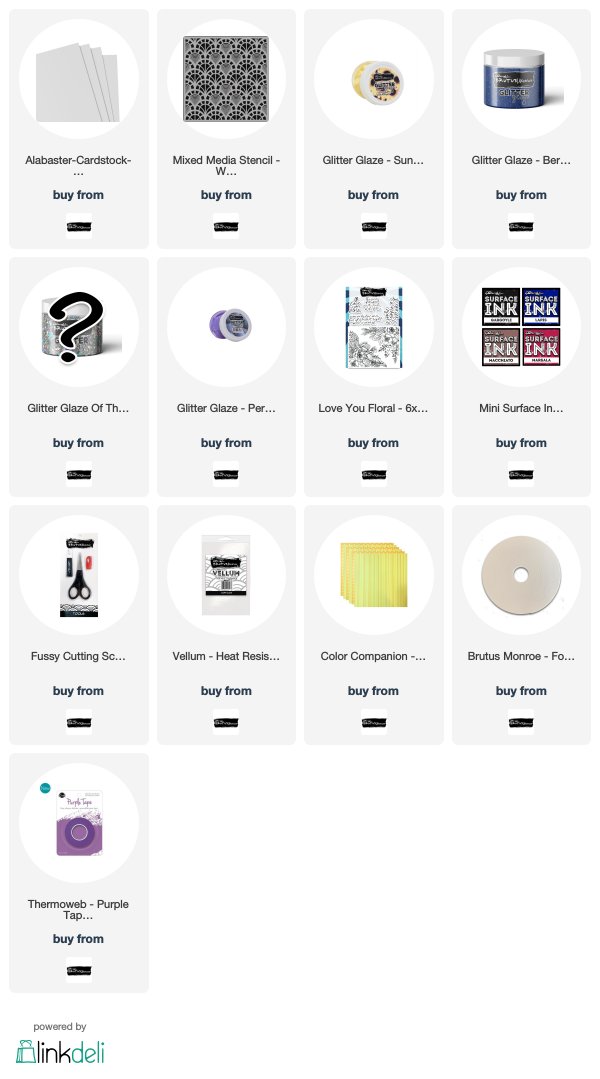This screenshot has height=1079, width=600.
Task: Open Thermoweb - Purple Tap… product
Action: (78, 873)
